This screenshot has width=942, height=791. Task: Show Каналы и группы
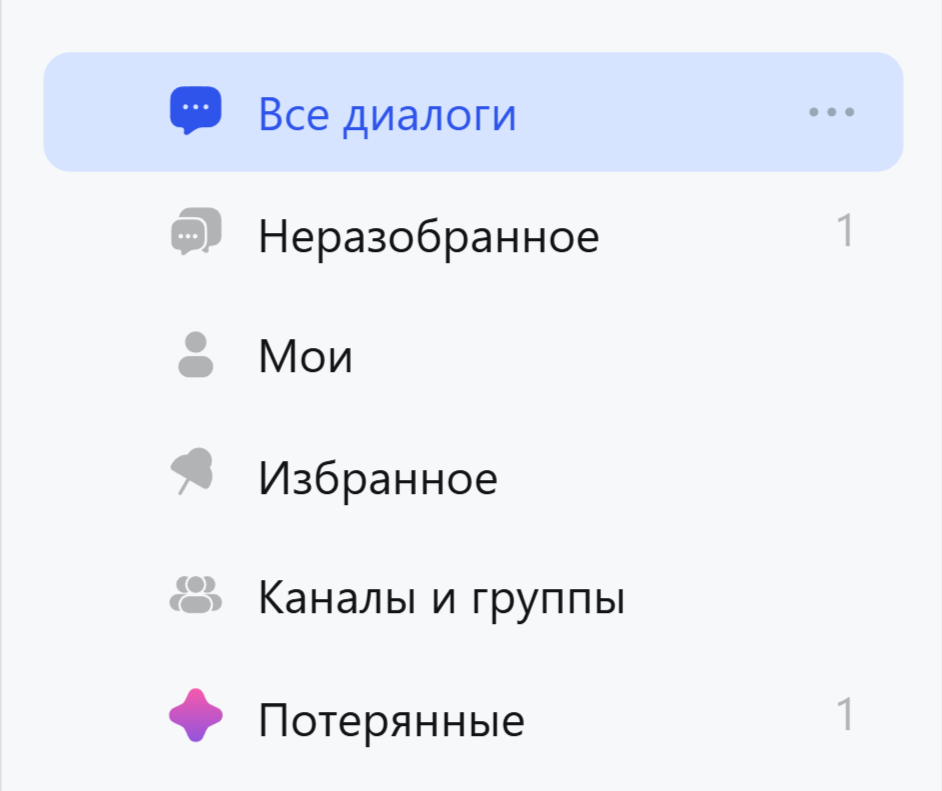[x=441, y=599]
